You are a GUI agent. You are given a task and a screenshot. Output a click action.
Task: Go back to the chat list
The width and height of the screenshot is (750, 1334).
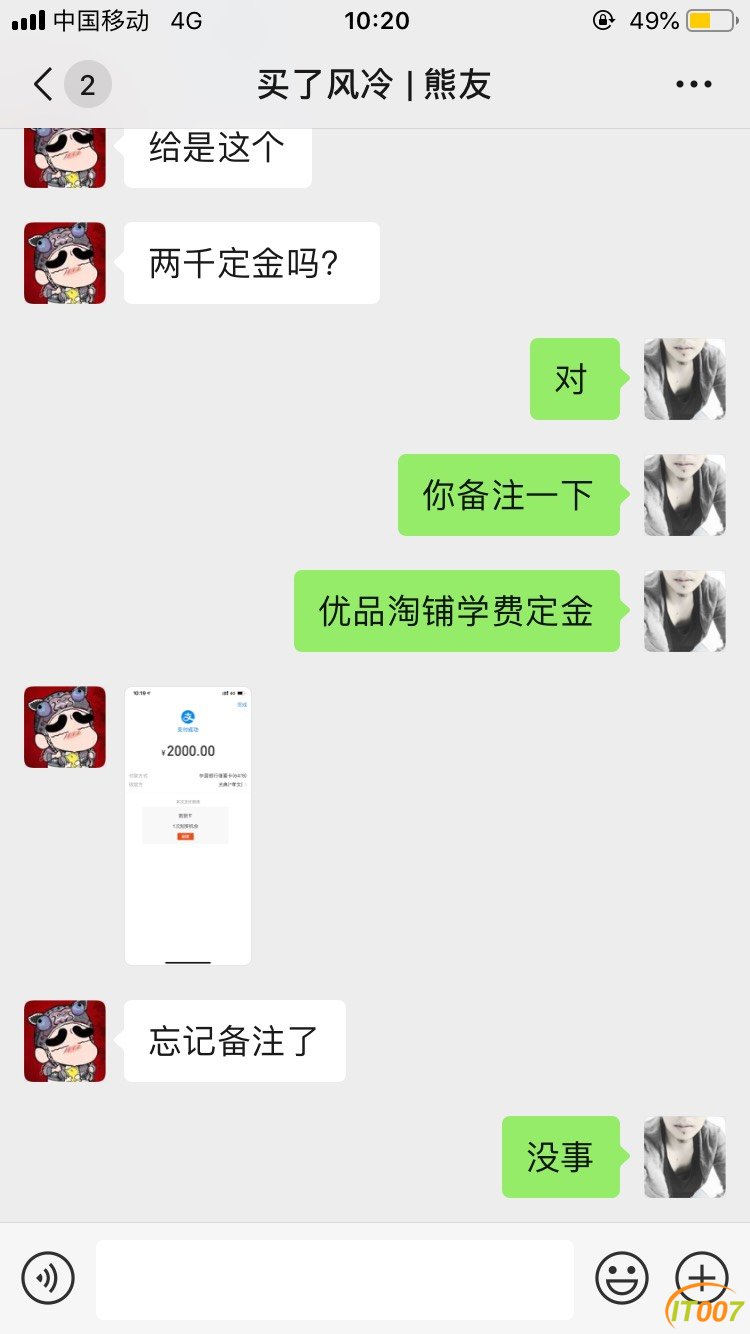[x=44, y=85]
